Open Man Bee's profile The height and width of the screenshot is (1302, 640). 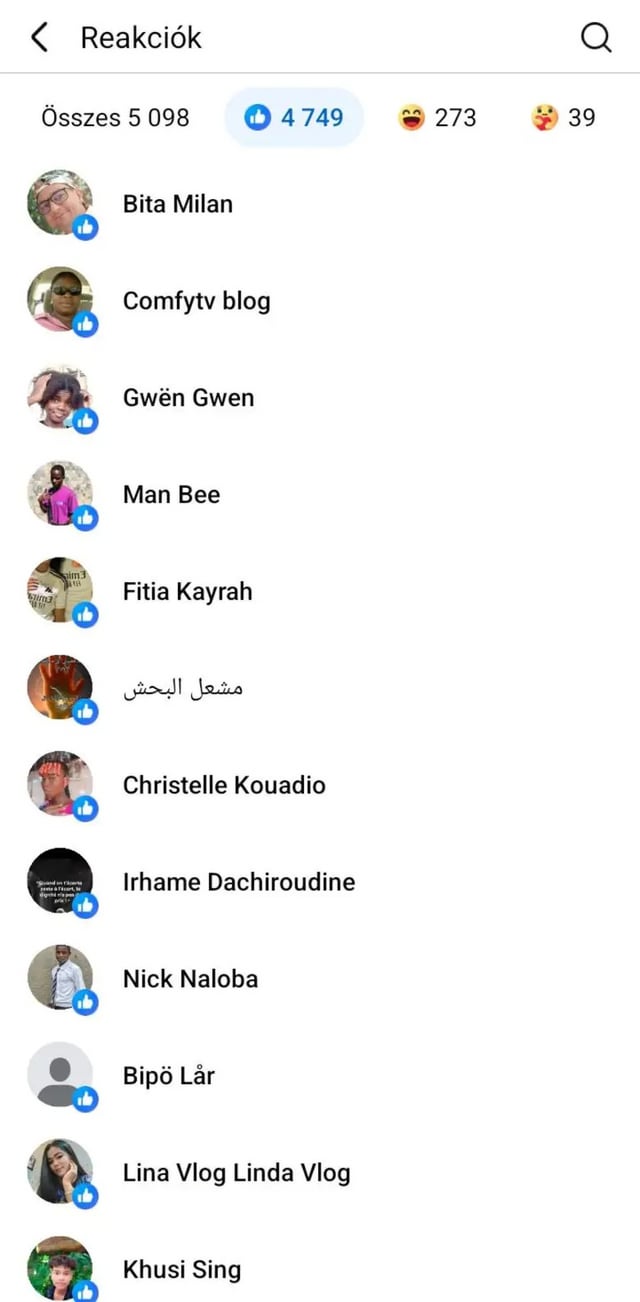coord(171,495)
